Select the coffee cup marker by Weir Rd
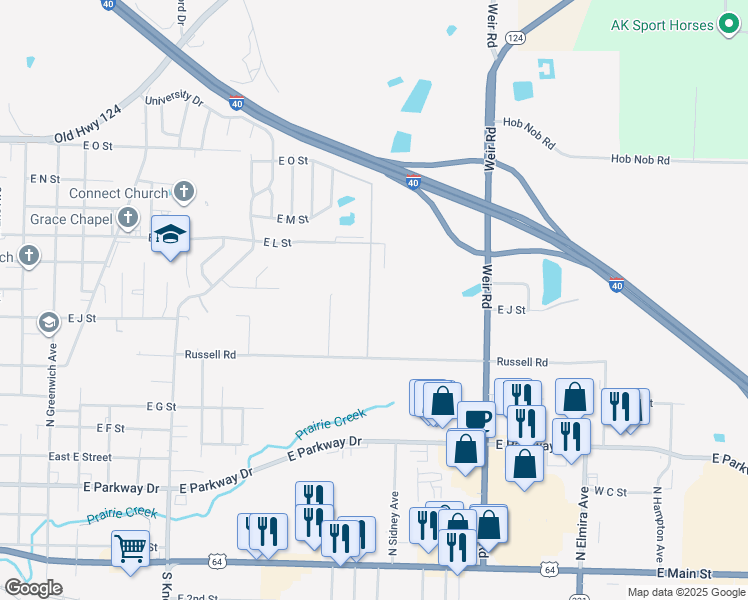The width and height of the screenshot is (748, 600). coord(477,417)
